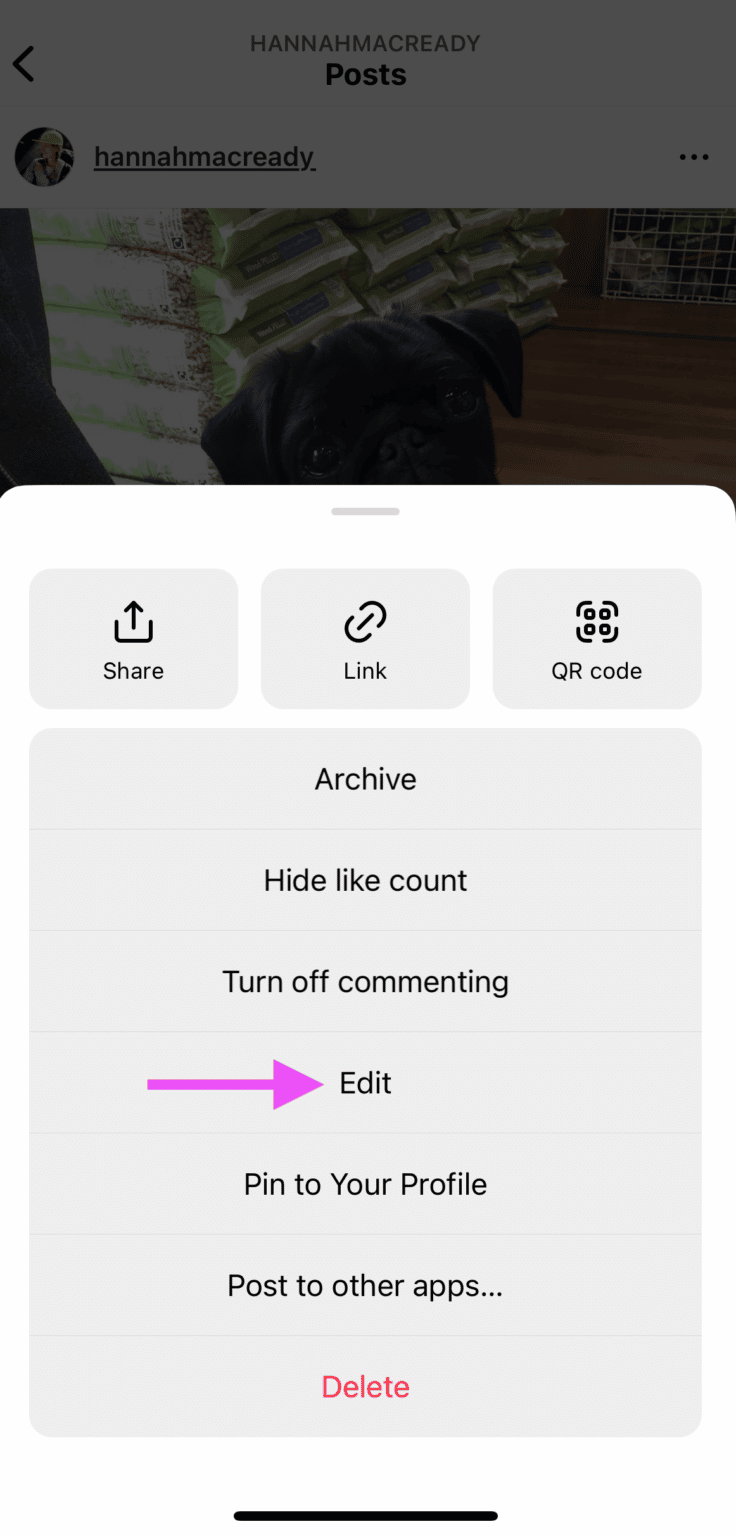Screen dimensions: 736x1536
Task: Tap the magenta arrow pointing at Edit
Action: coord(235,1082)
